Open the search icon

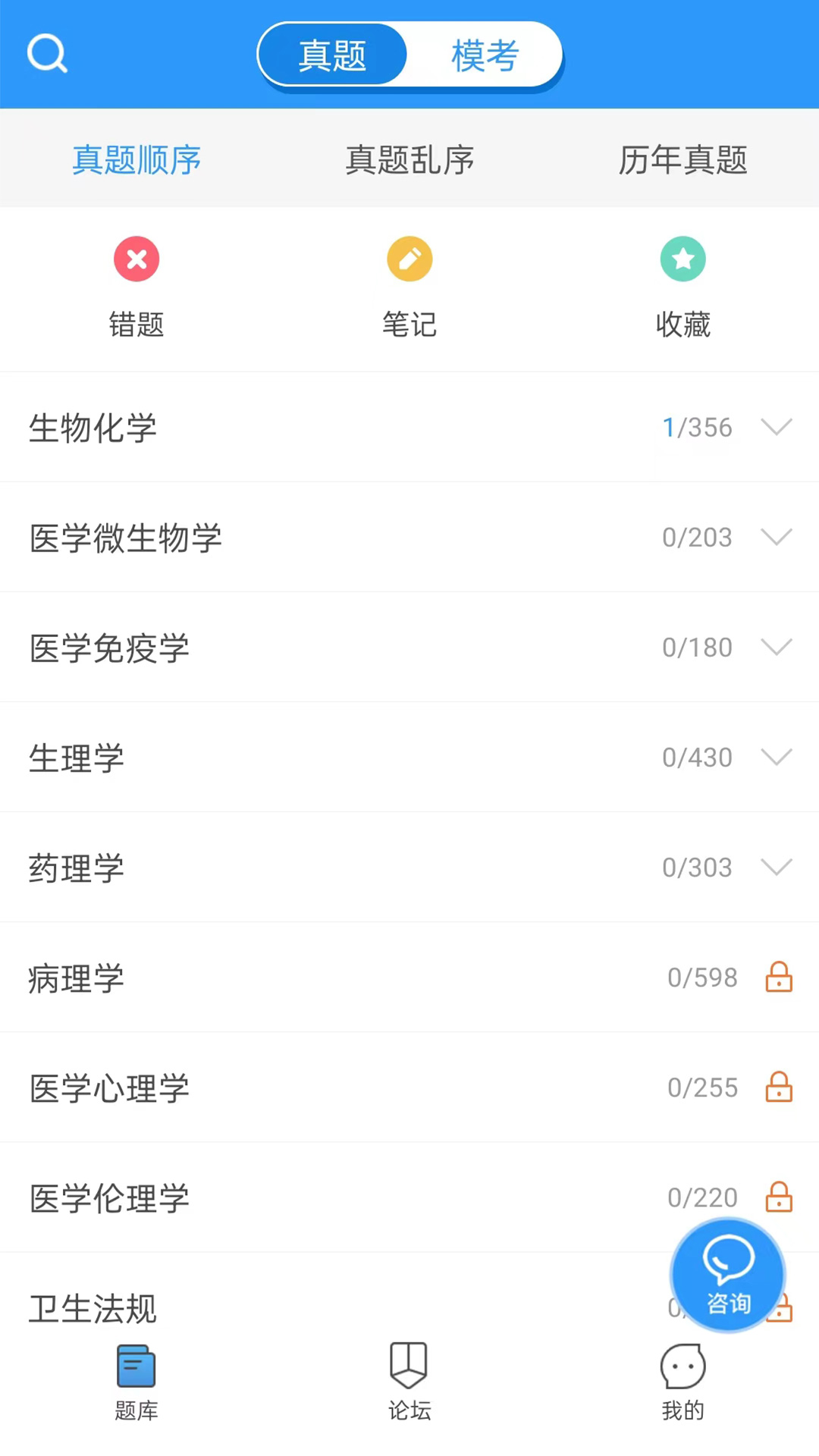[47, 53]
